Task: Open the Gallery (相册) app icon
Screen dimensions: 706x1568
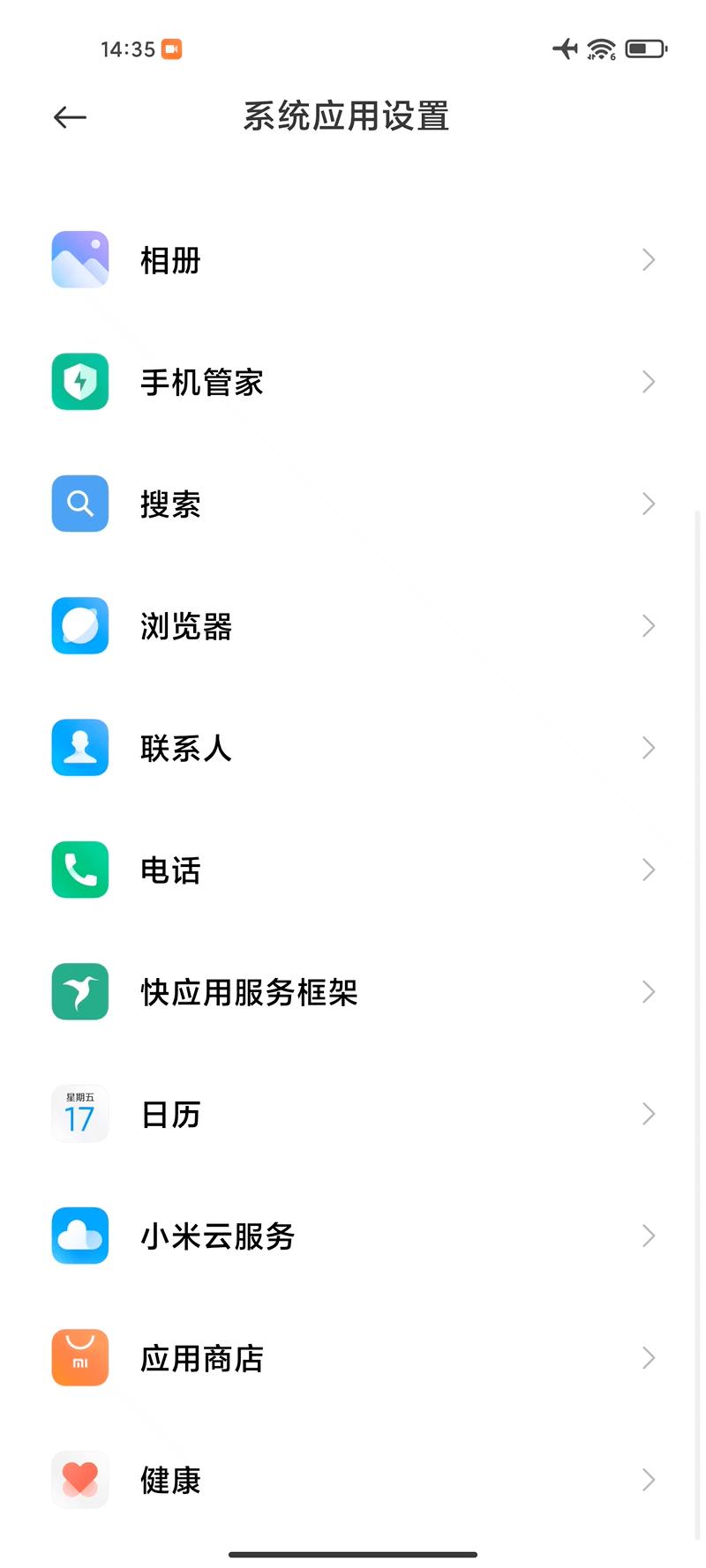Action: [79, 258]
